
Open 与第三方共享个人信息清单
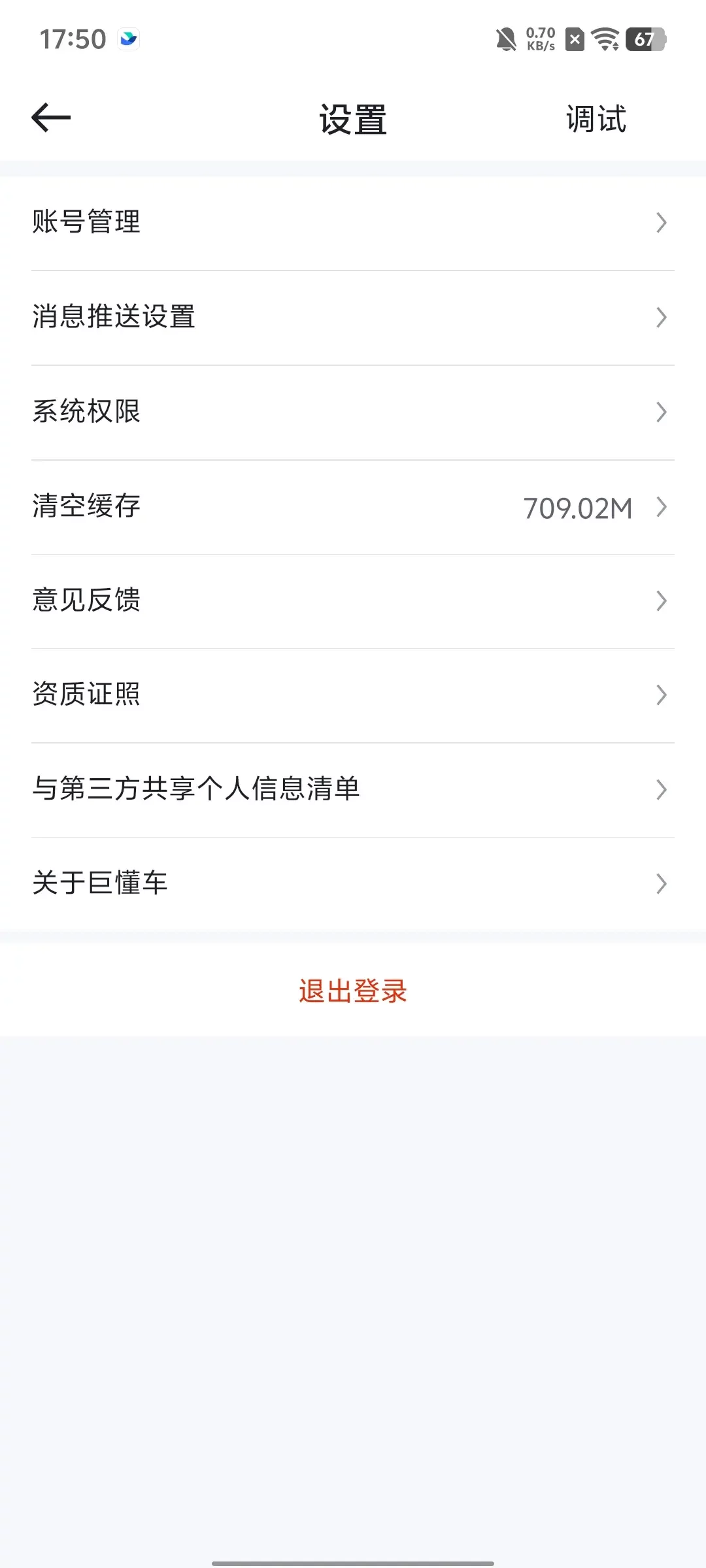click(353, 790)
